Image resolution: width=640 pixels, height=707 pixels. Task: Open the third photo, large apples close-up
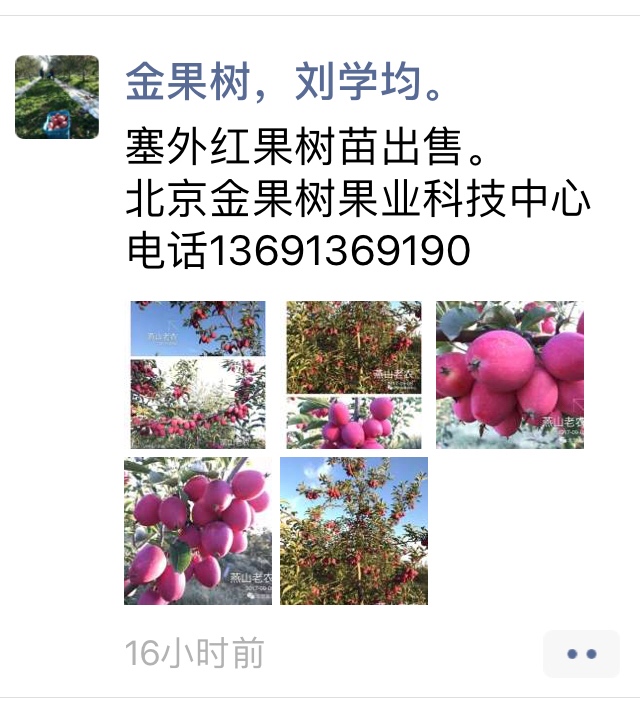coord(509,375)
